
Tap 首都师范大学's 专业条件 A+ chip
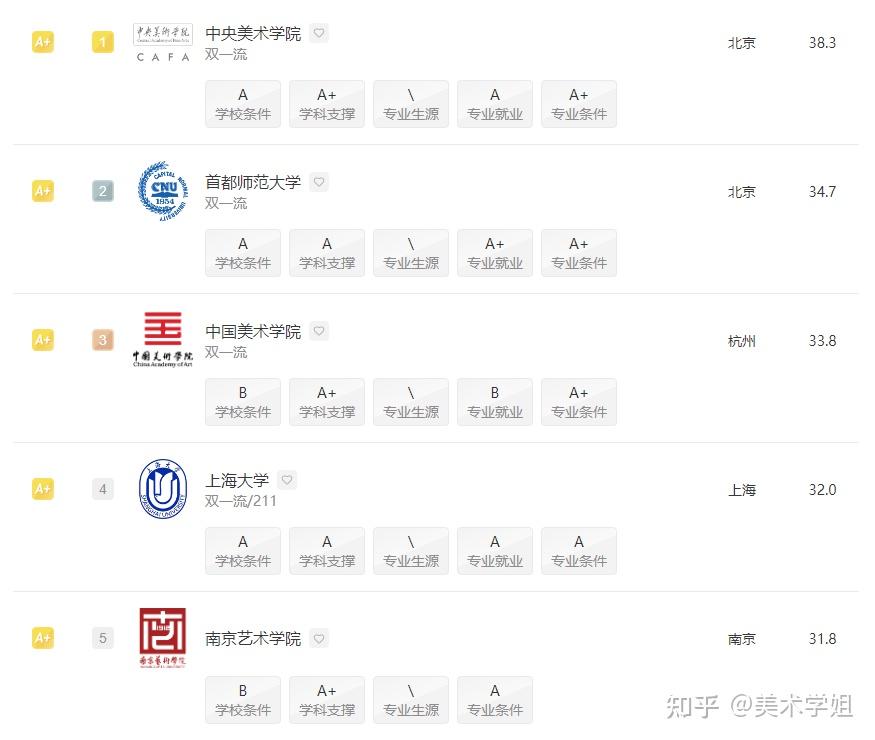579,253
